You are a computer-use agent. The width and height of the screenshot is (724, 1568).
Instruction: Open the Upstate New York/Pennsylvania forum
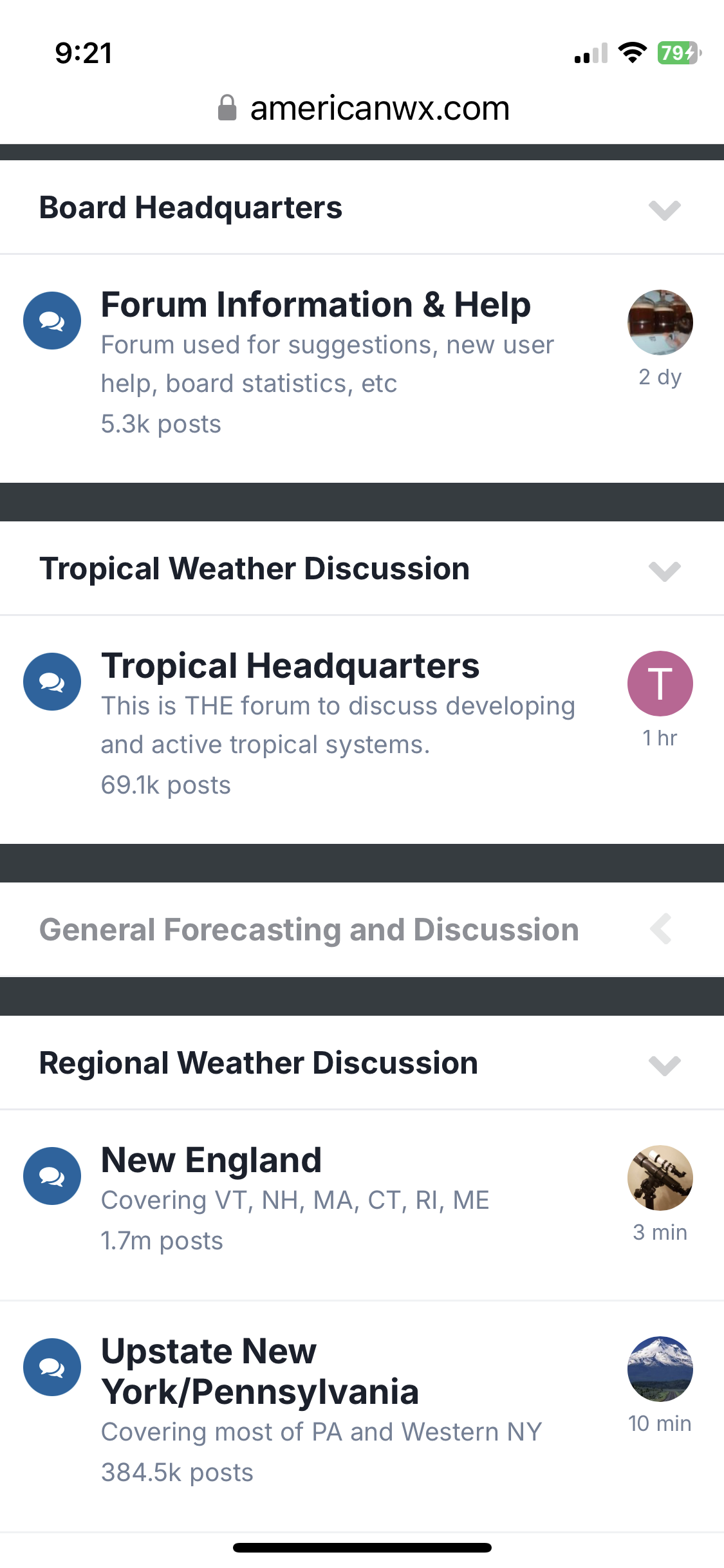coord(260,1371)
